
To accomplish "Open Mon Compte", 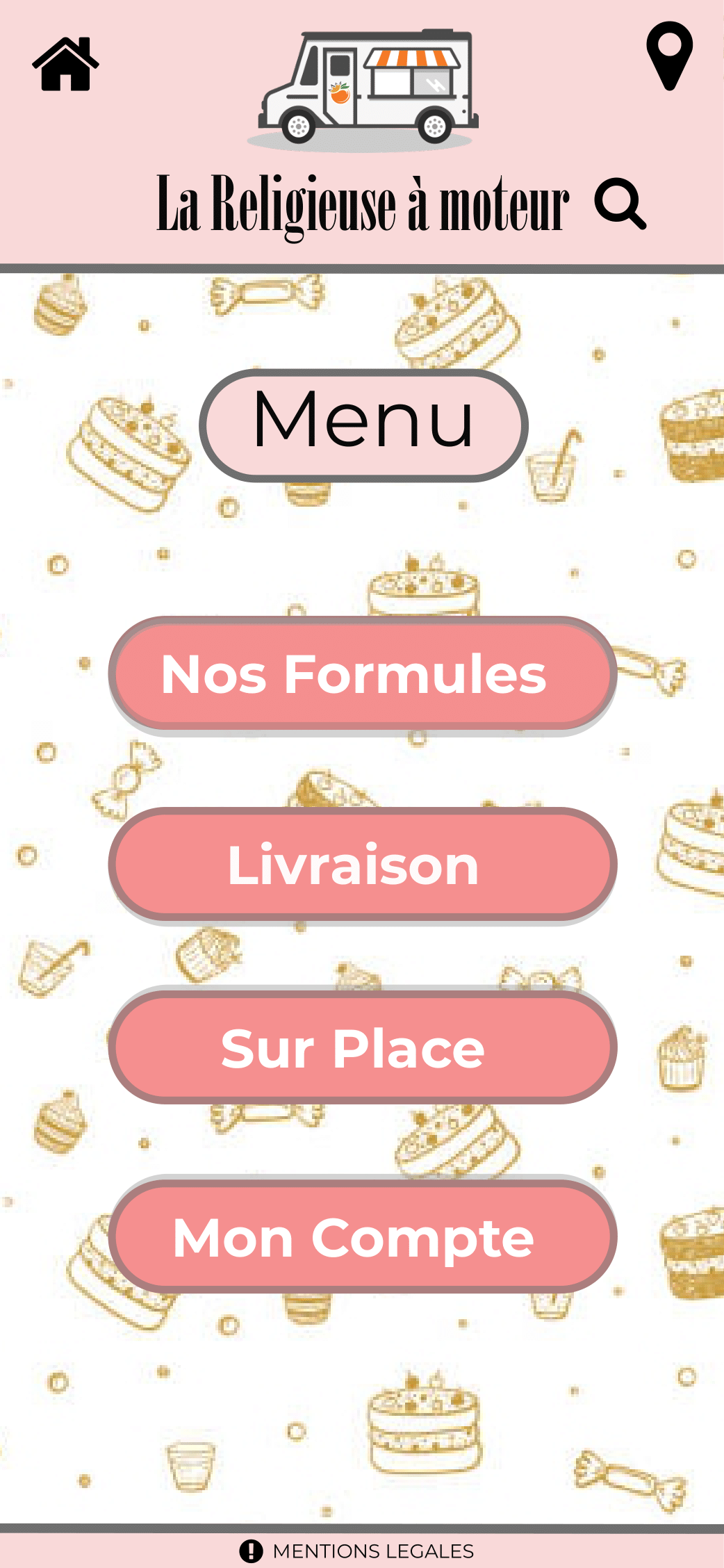I will (x=362, y=1238).
